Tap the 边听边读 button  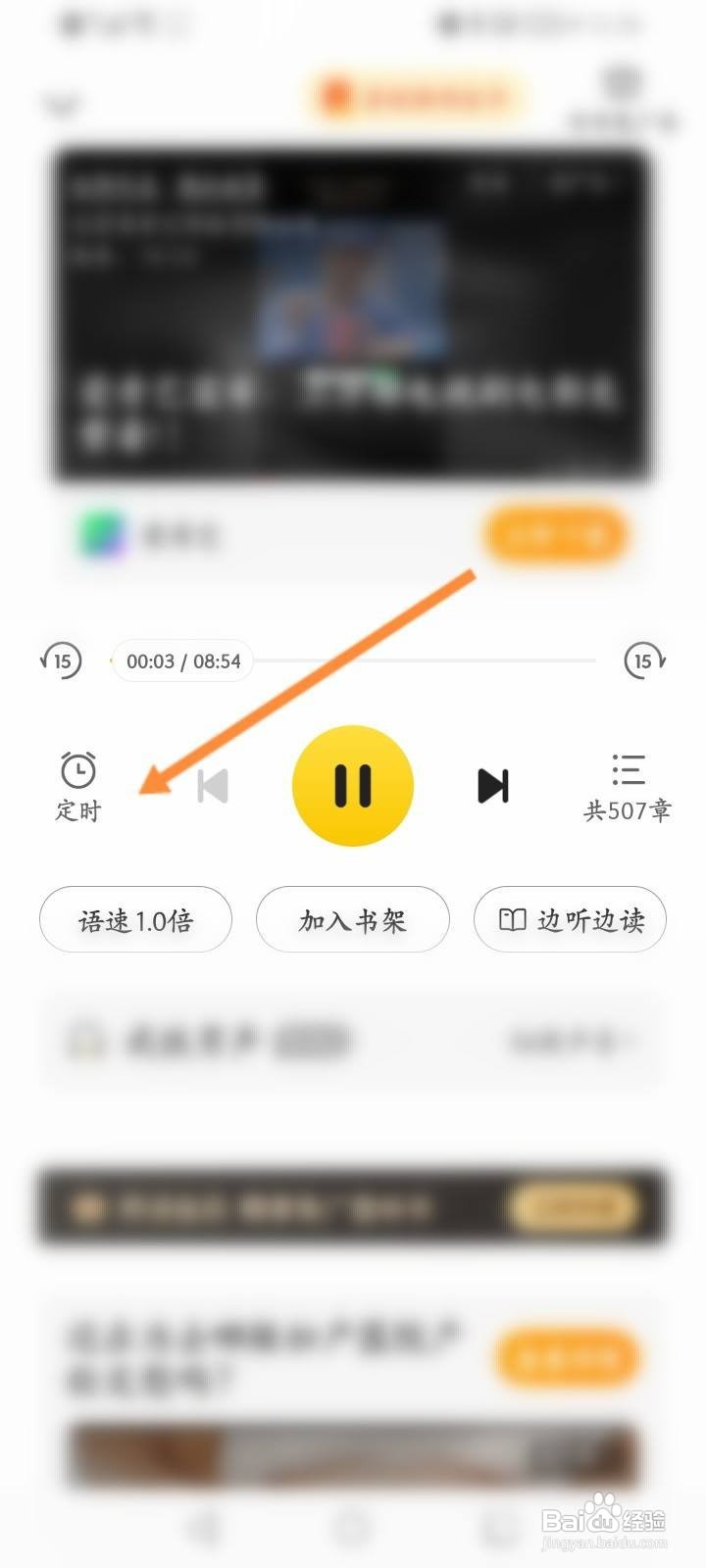[569, 919]
